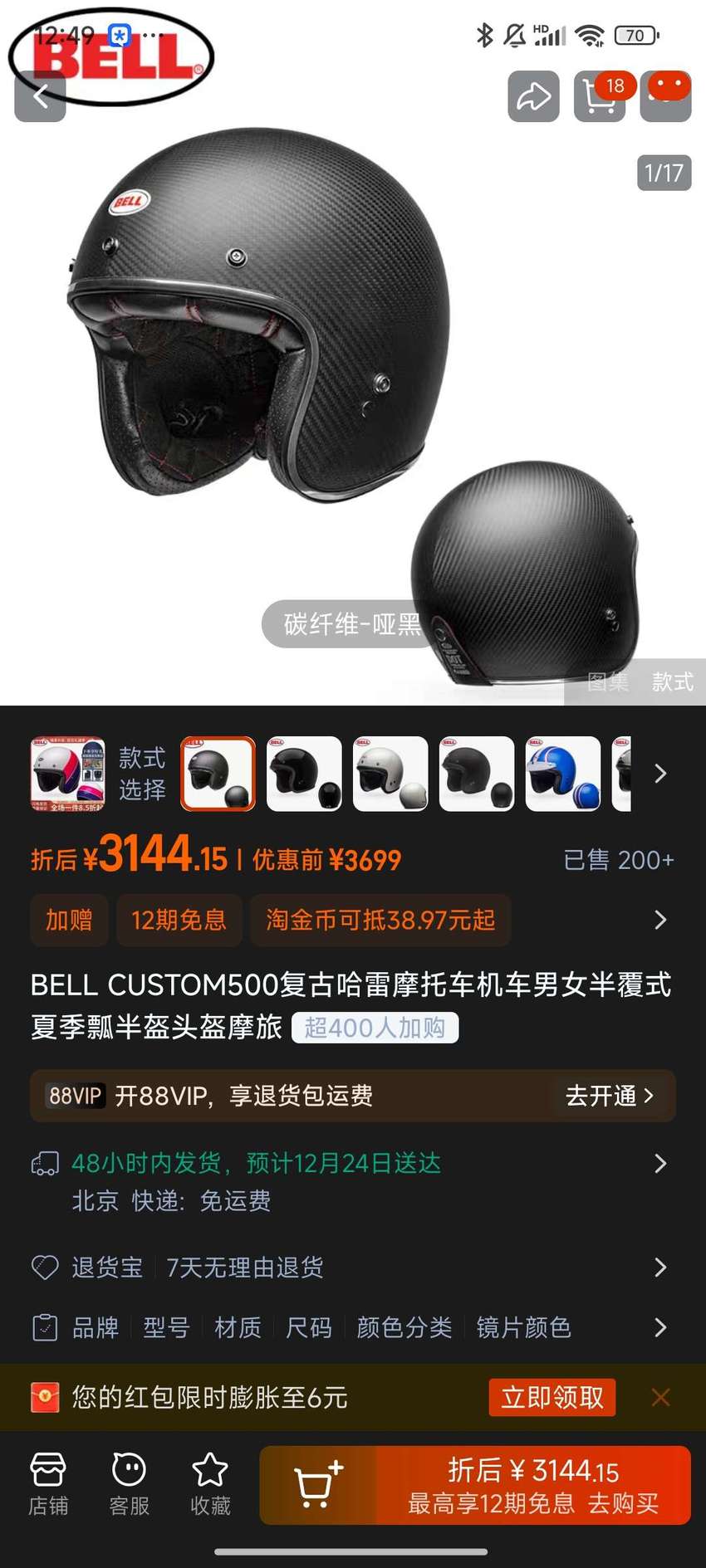Claim red packet with 立即领取
706x1568 pixels.
552,1398
